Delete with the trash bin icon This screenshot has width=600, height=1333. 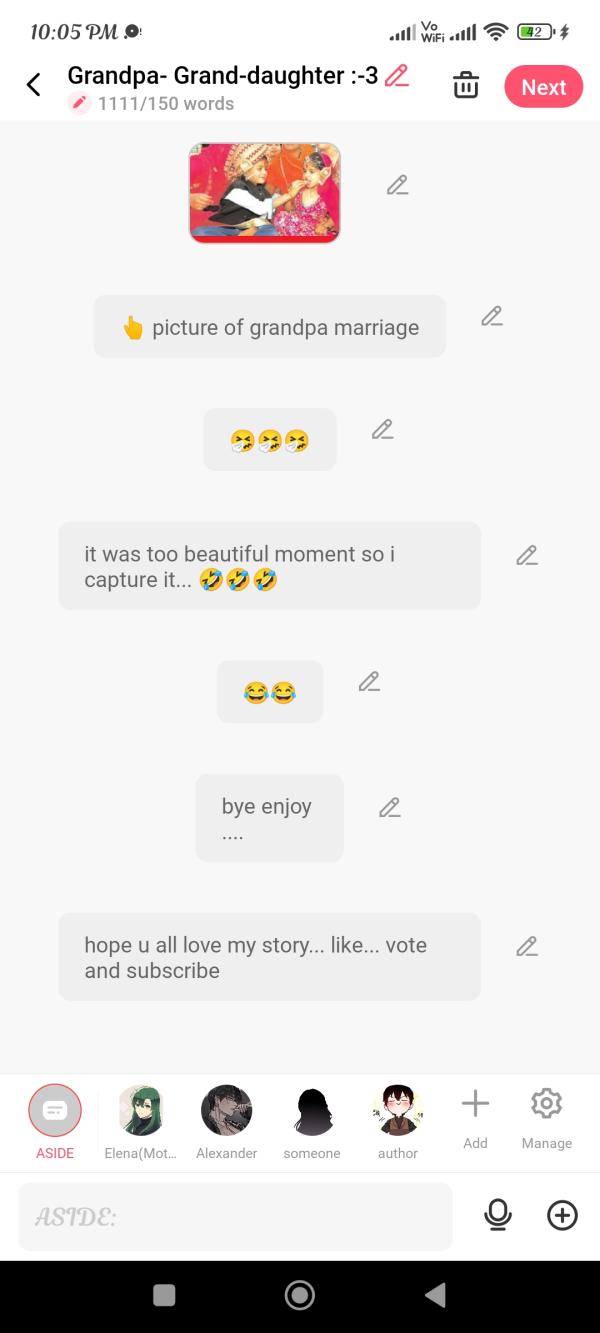click(466, 86)
